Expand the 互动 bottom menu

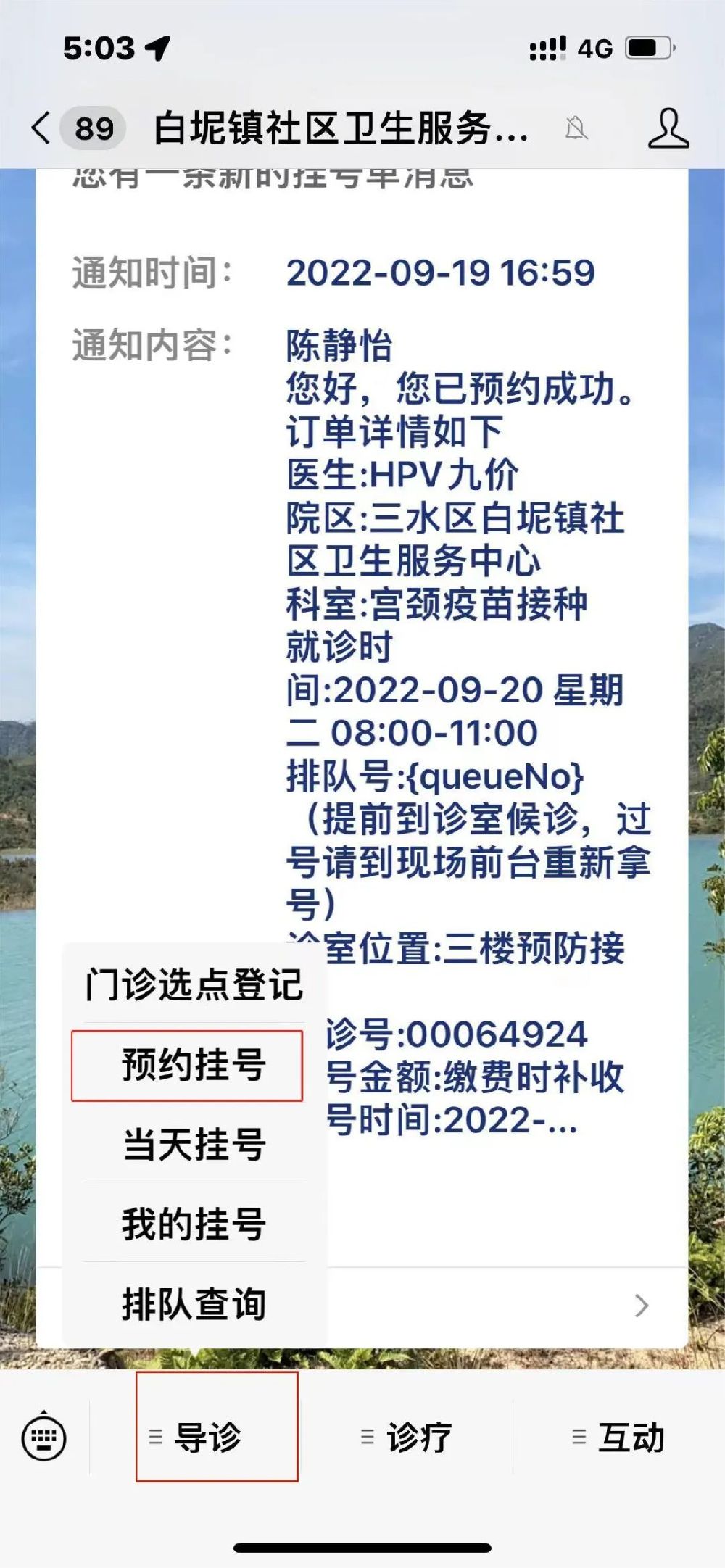pyautogui.click(x=620, y=1437)
